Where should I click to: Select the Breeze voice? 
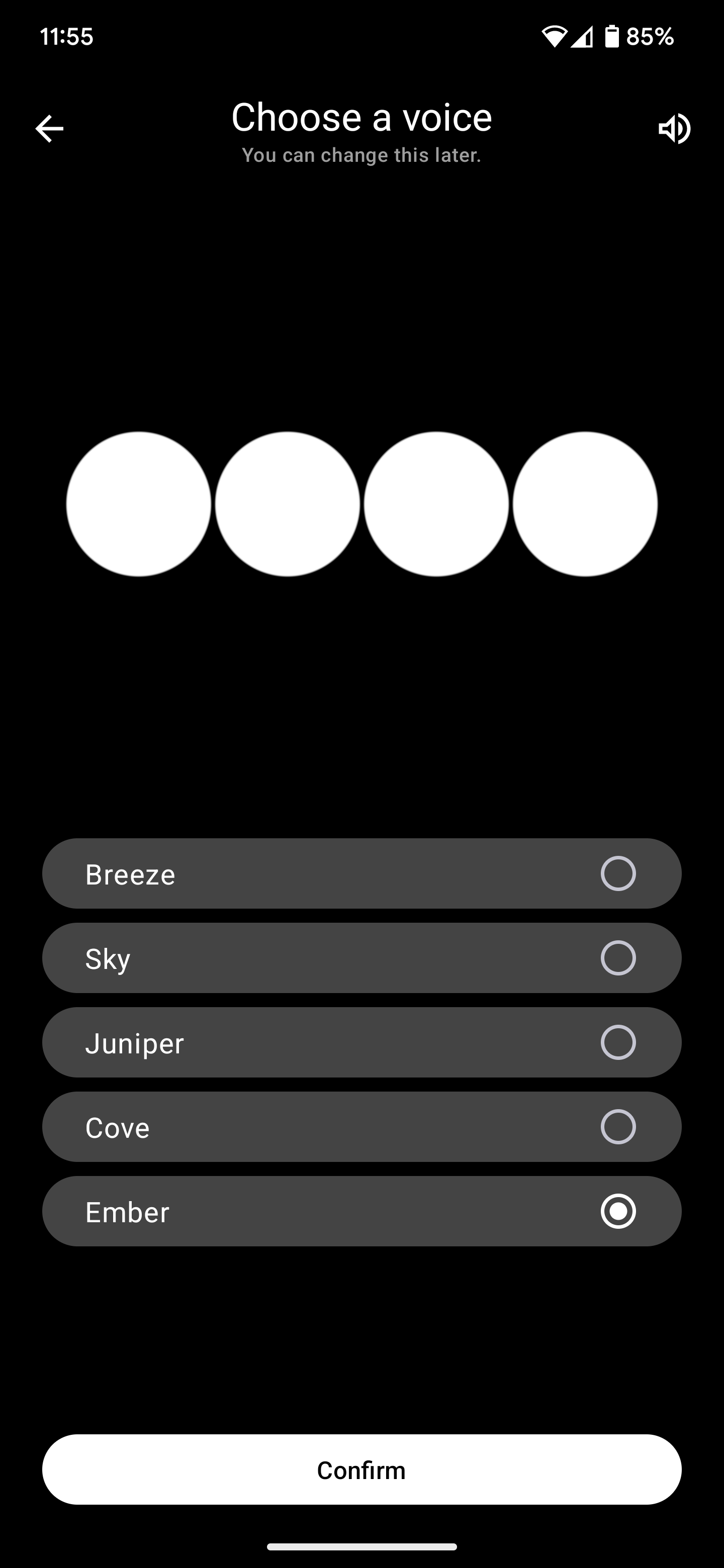(361, 873)
